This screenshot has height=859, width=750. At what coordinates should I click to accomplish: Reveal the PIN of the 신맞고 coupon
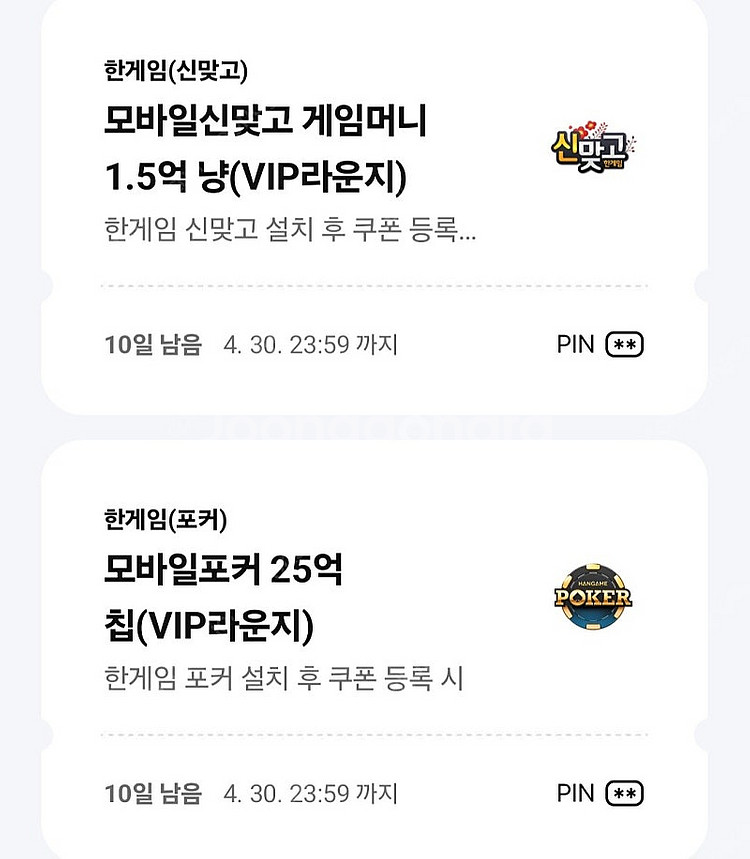[x=624, y=345]
